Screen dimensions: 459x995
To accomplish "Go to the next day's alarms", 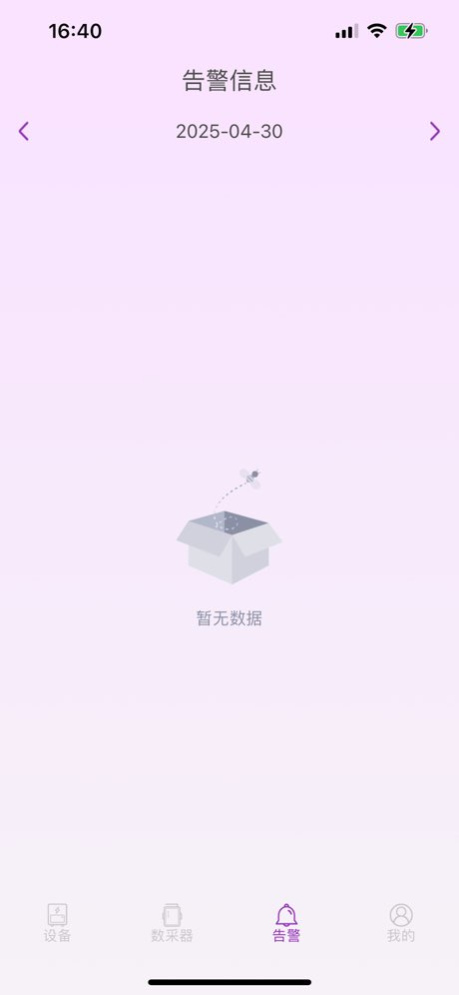I will point(435,131).
